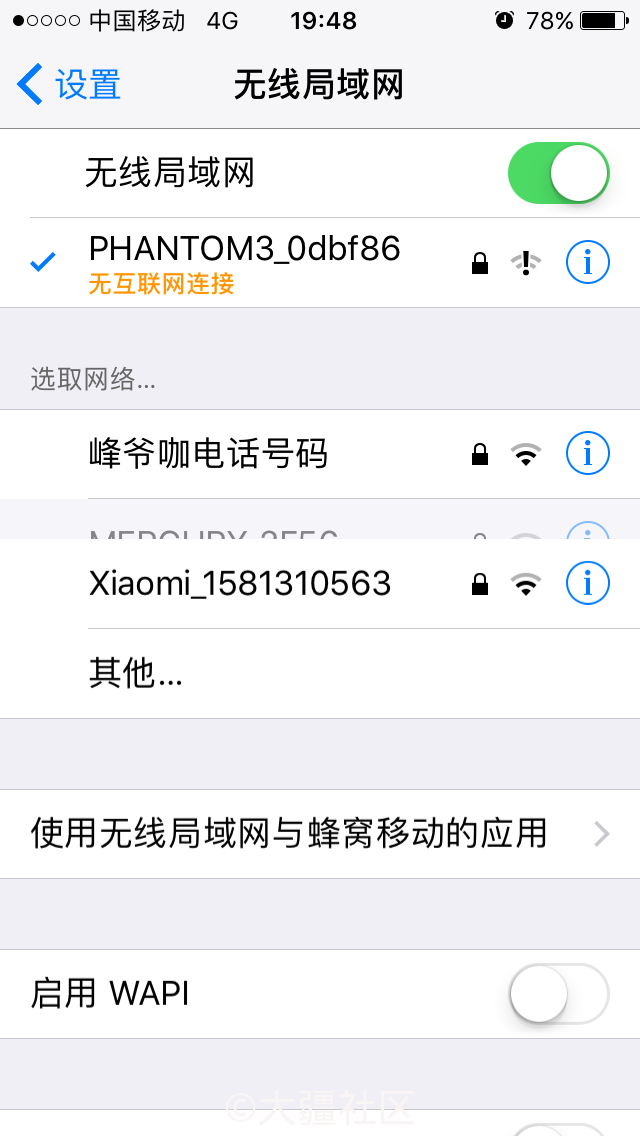Enable the 启用 WAPI switch

558,993
